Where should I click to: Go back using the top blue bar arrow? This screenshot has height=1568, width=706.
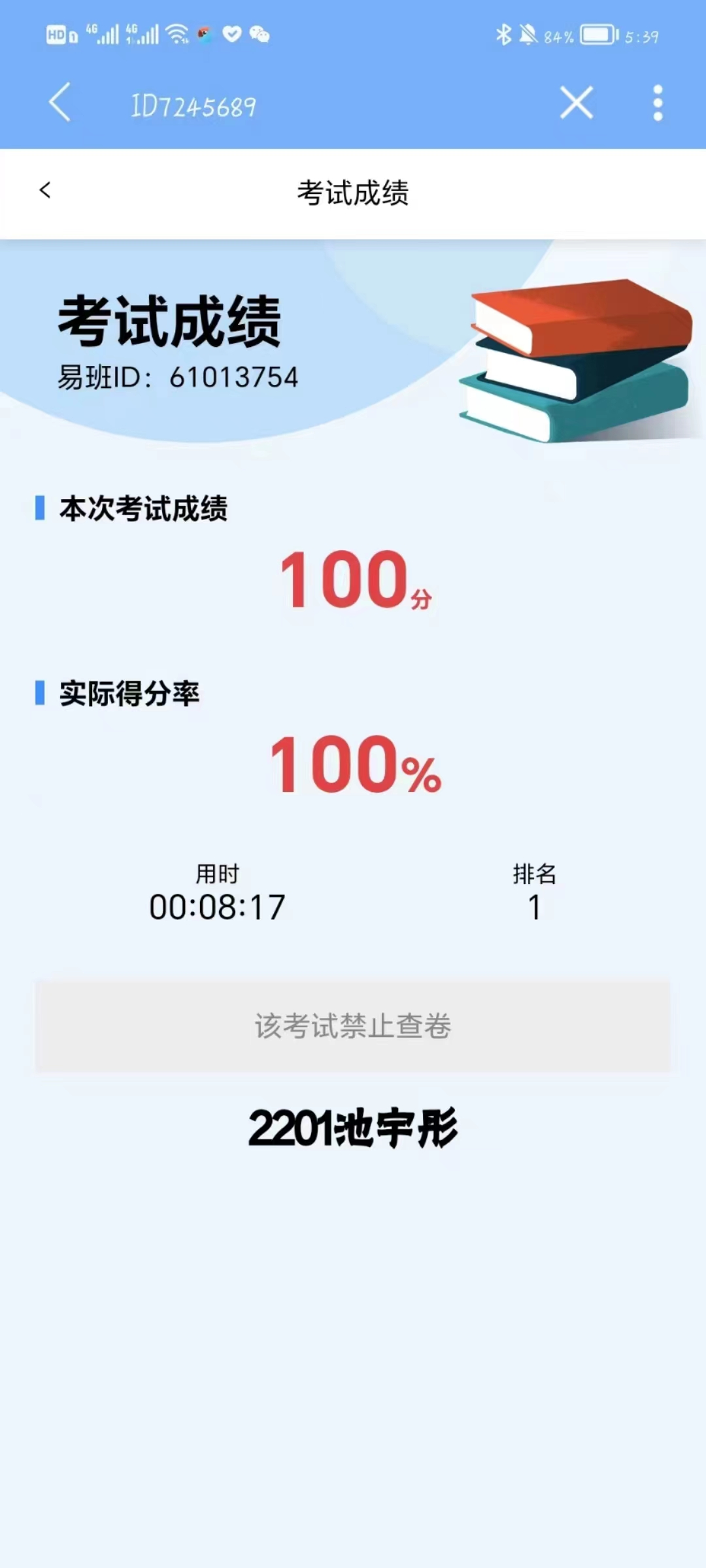[59, 103]
